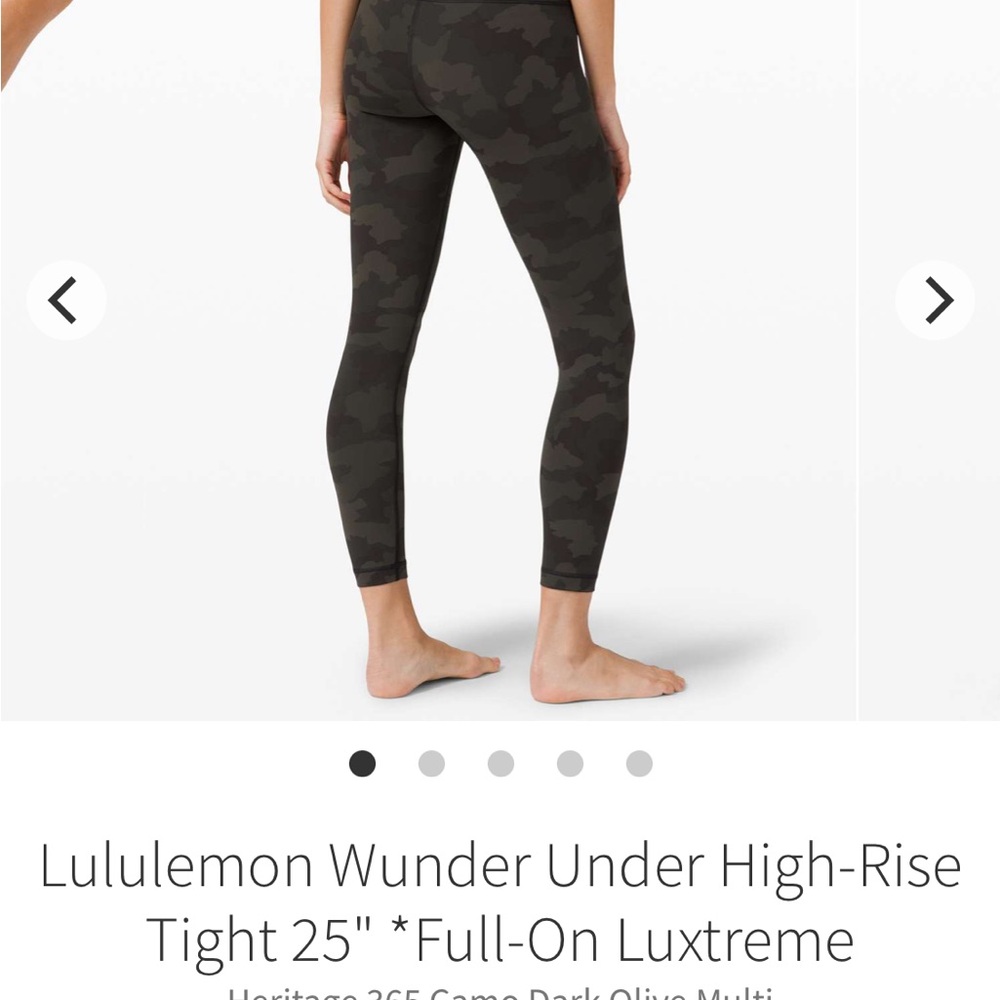Show the next product image
This screenshot has height=1000, width=1000.
[x=935, y=300]
